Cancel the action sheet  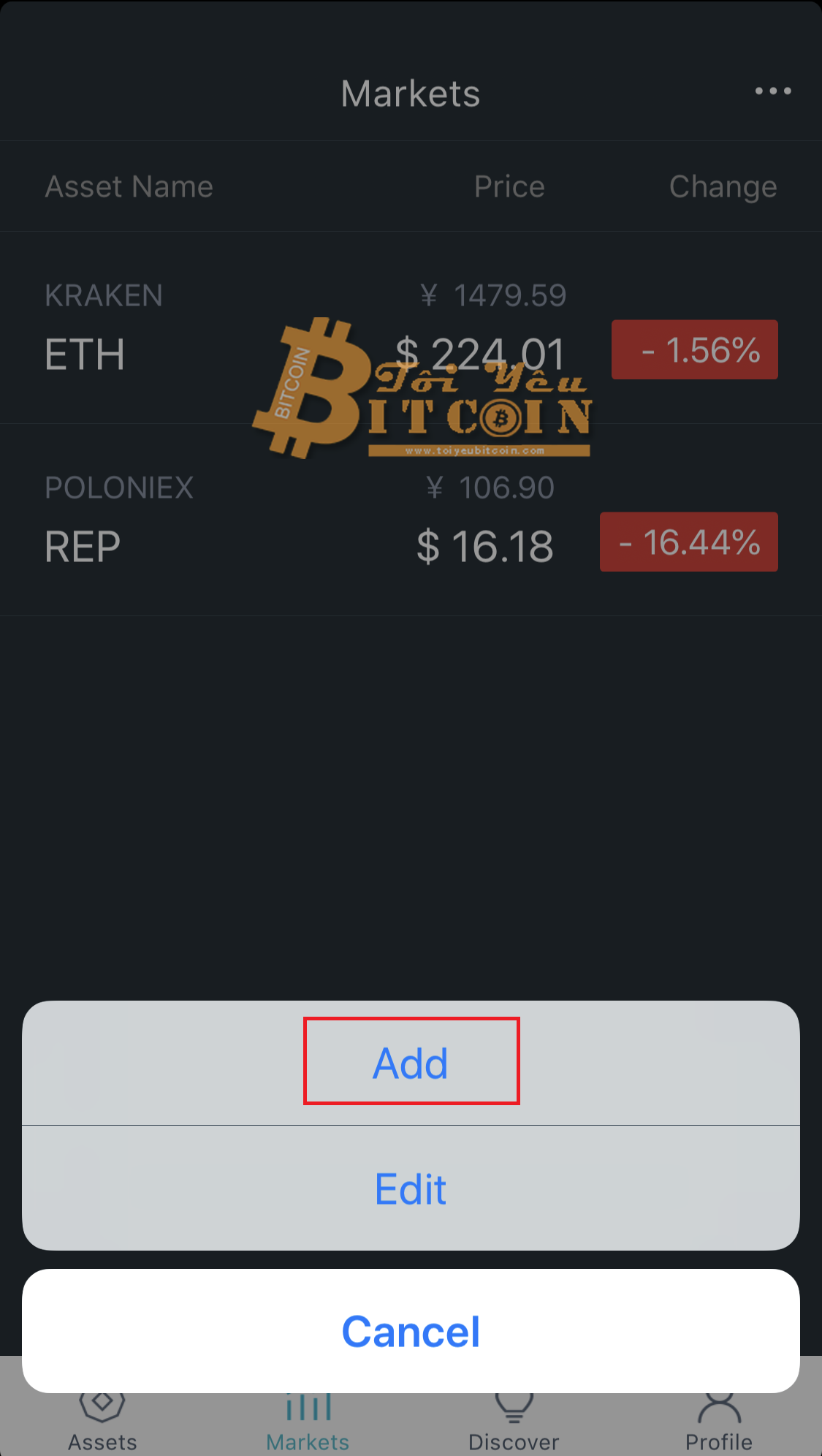click(x=411, y=1331)
